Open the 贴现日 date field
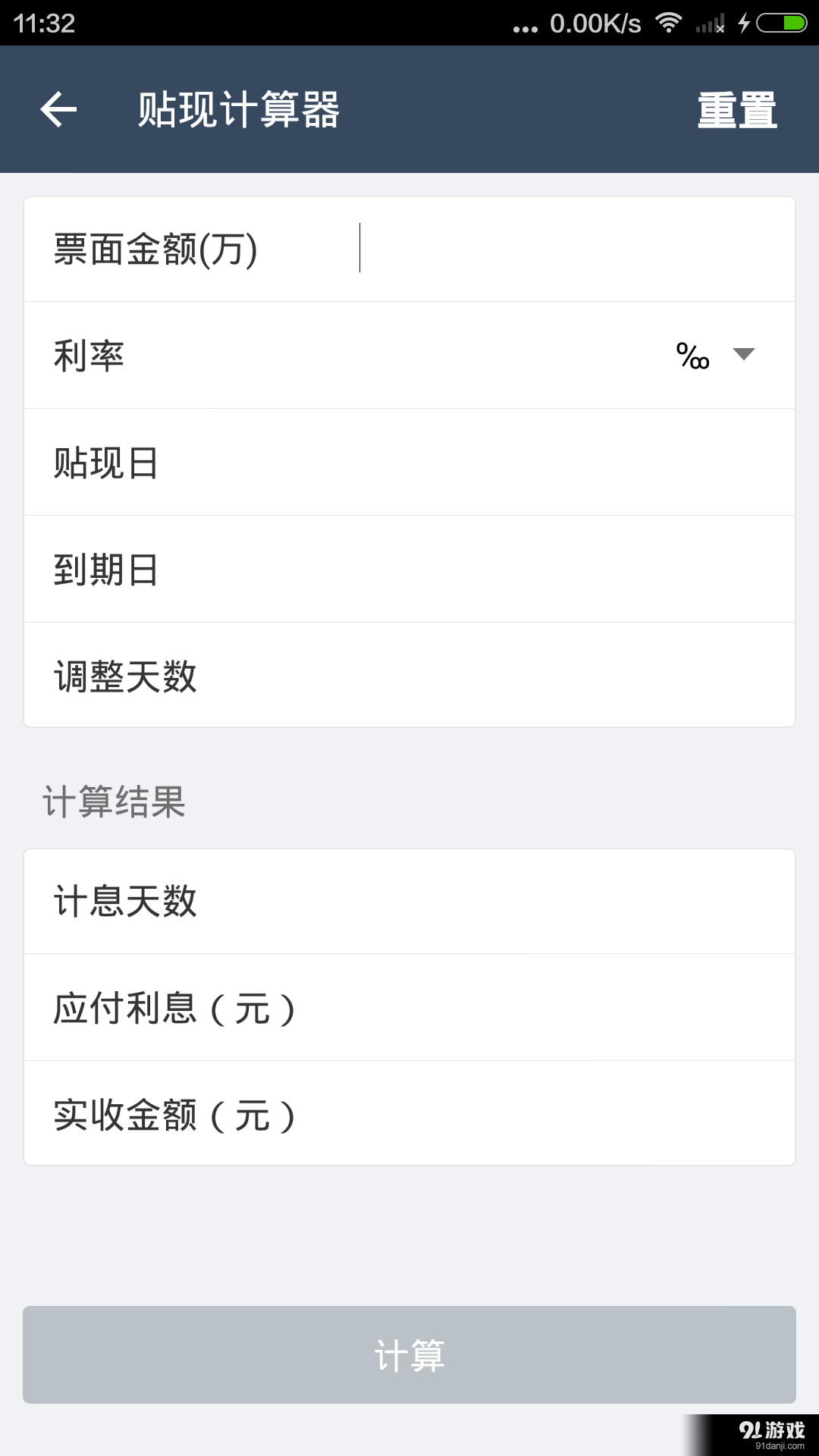819x1456 pixels. pyautogui.click(x=409, y=462)
